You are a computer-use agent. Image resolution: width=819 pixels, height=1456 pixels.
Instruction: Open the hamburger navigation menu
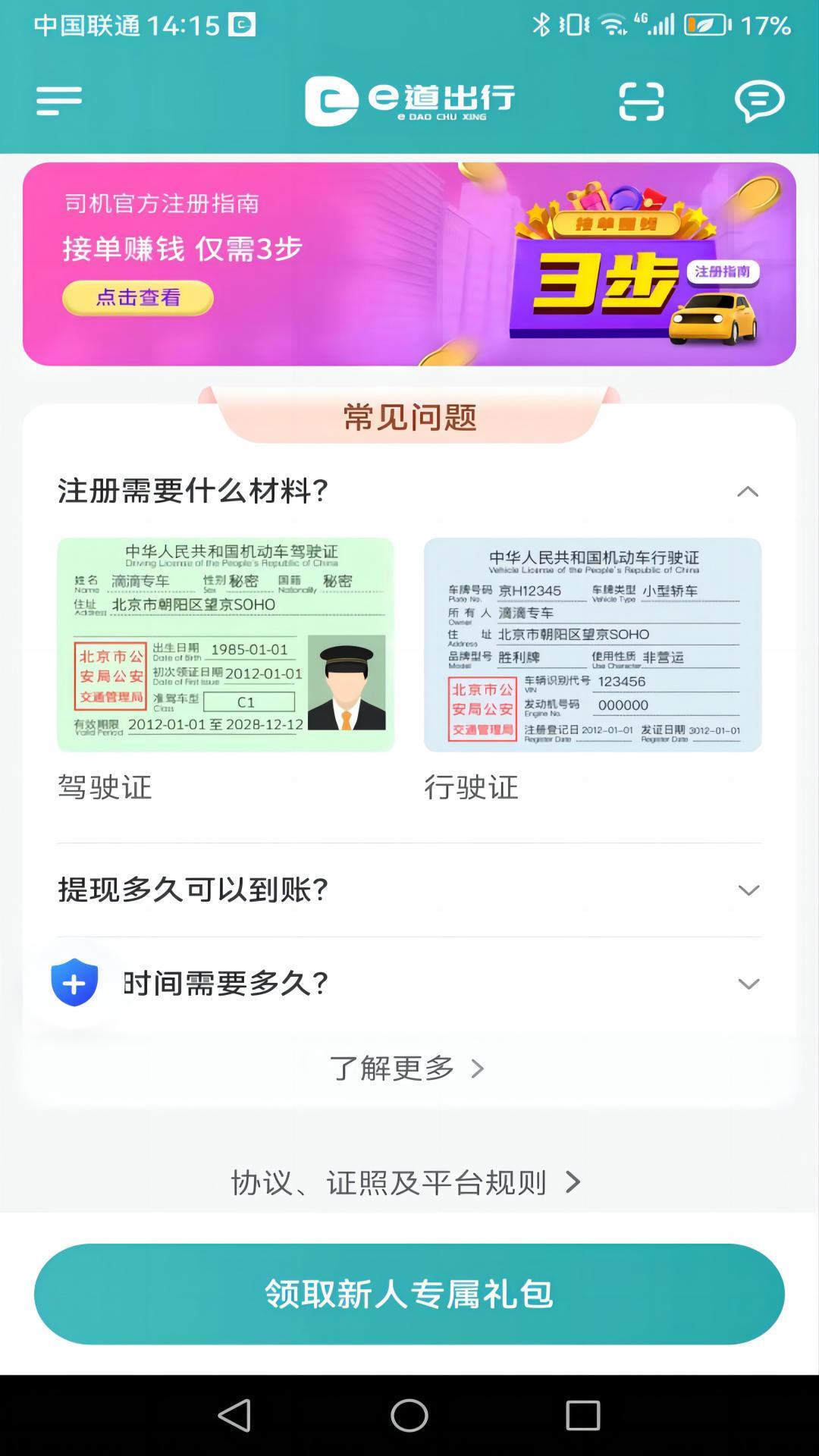click(x=58, y=101)
